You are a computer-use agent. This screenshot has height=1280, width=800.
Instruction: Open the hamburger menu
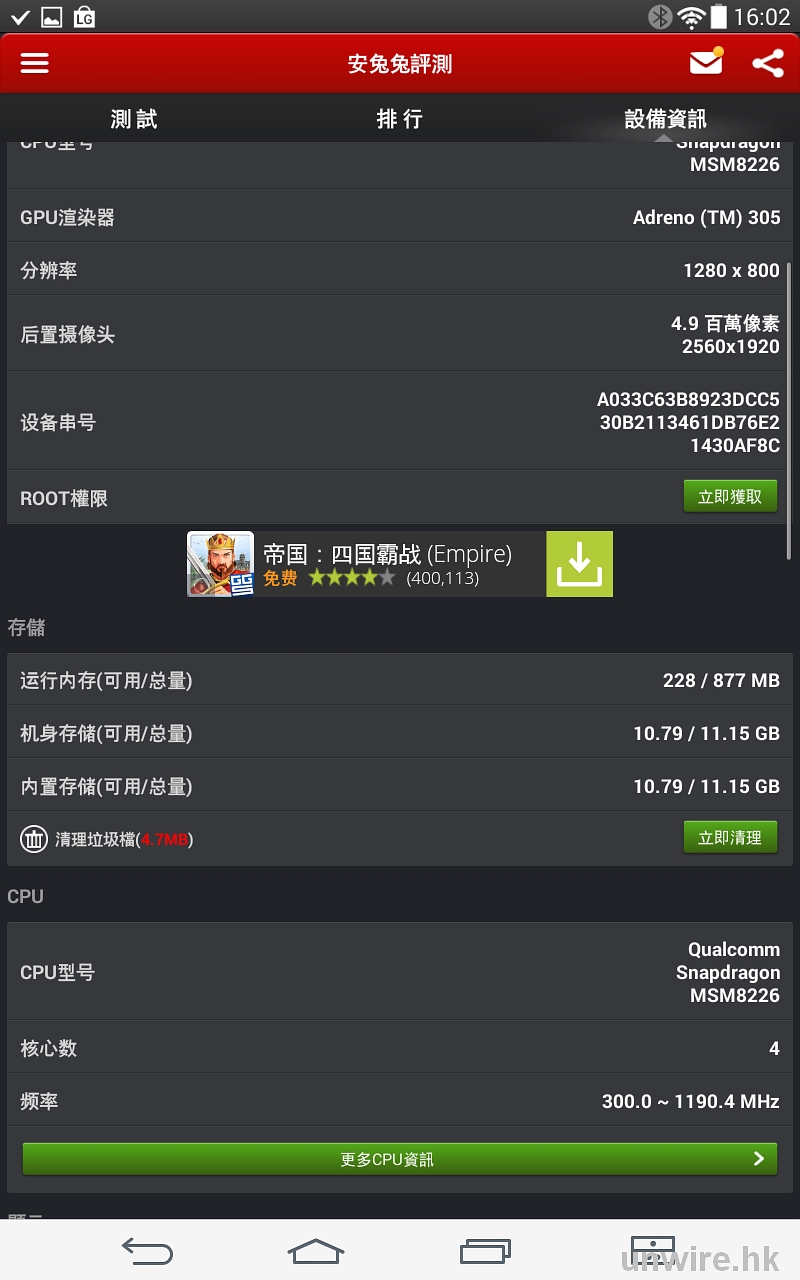tap(35, 63)
